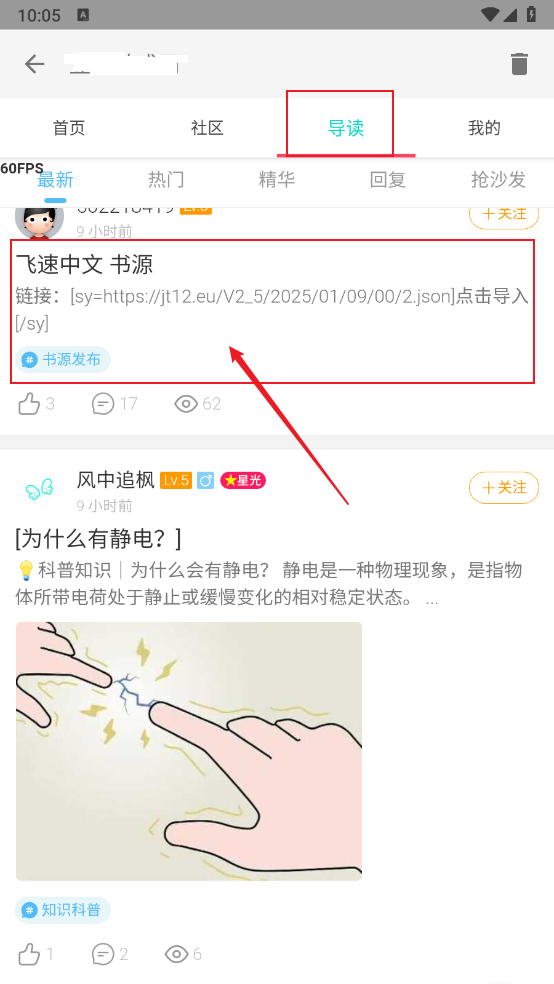Open the 为什么有静电 post

pyautogui.click(x=99, y=538)
